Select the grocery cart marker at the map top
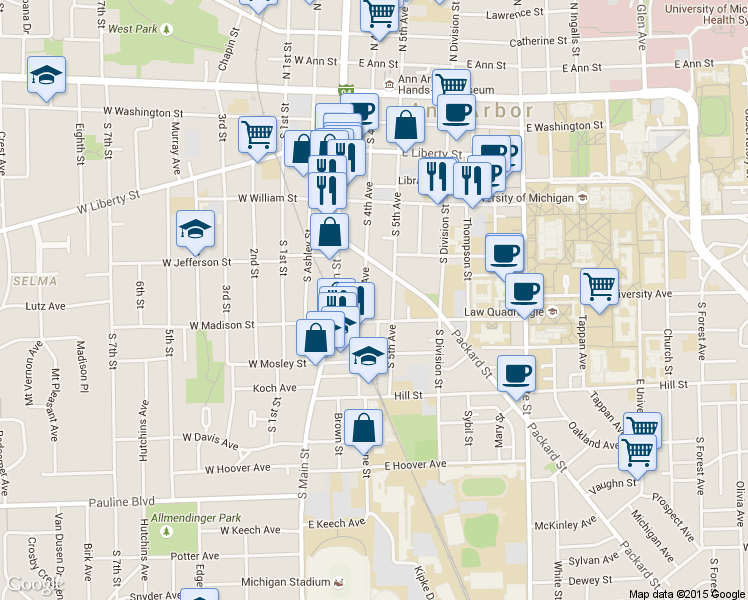This screenshot has width=748, height=600. tap(379, 14)
